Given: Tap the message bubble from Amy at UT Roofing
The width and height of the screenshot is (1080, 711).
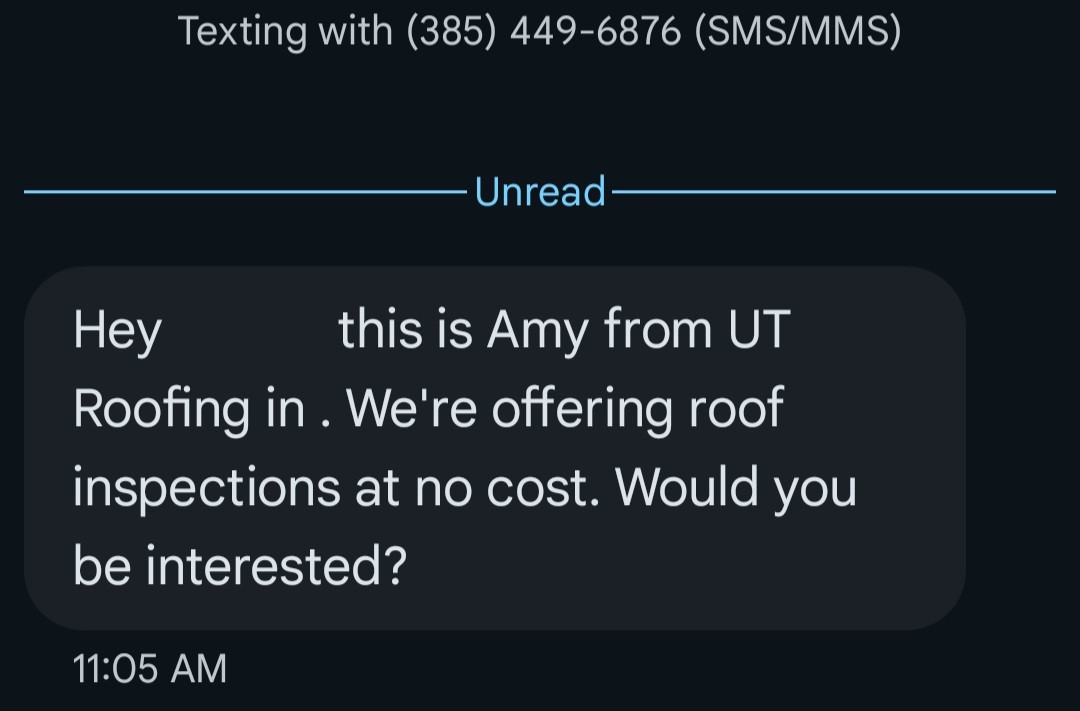Looking at the screenshot, I should pos(494,448).
